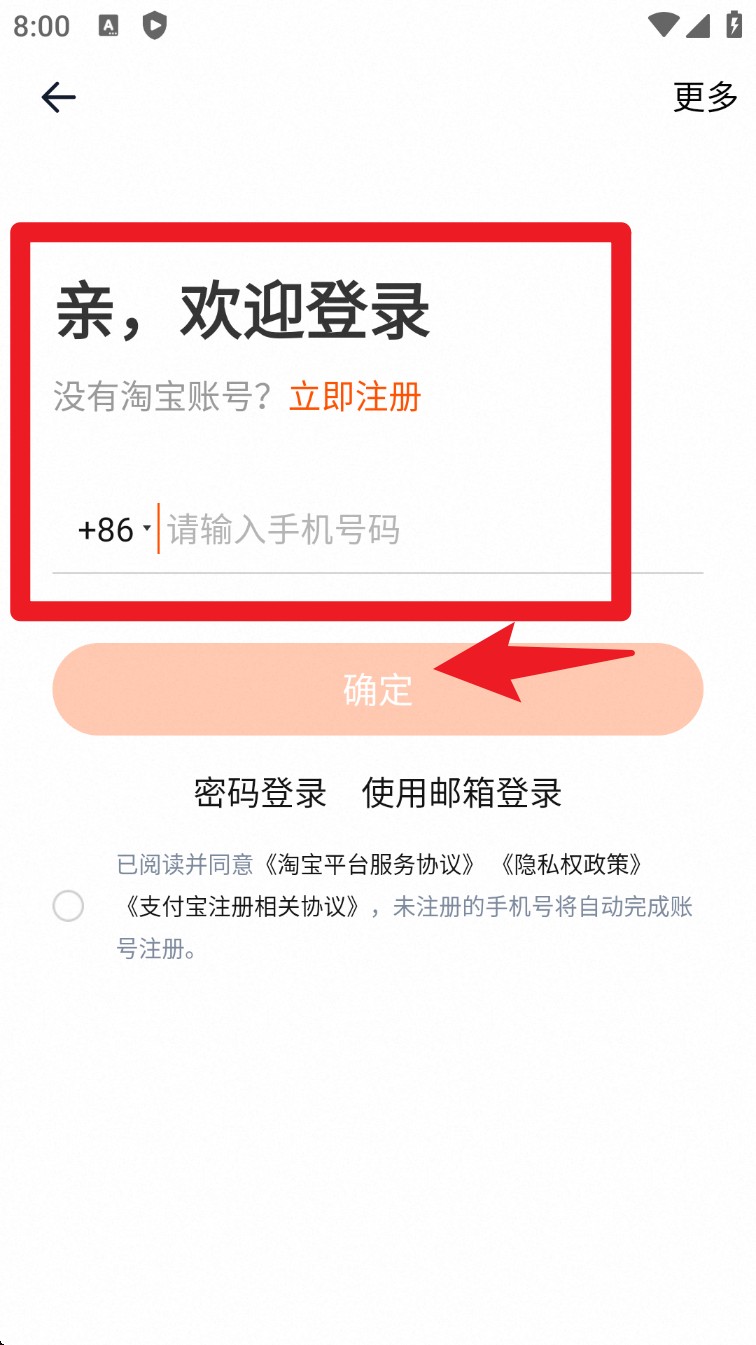756x1345 pixels.
Task: Open the 更多 menu
Action: 705,97
